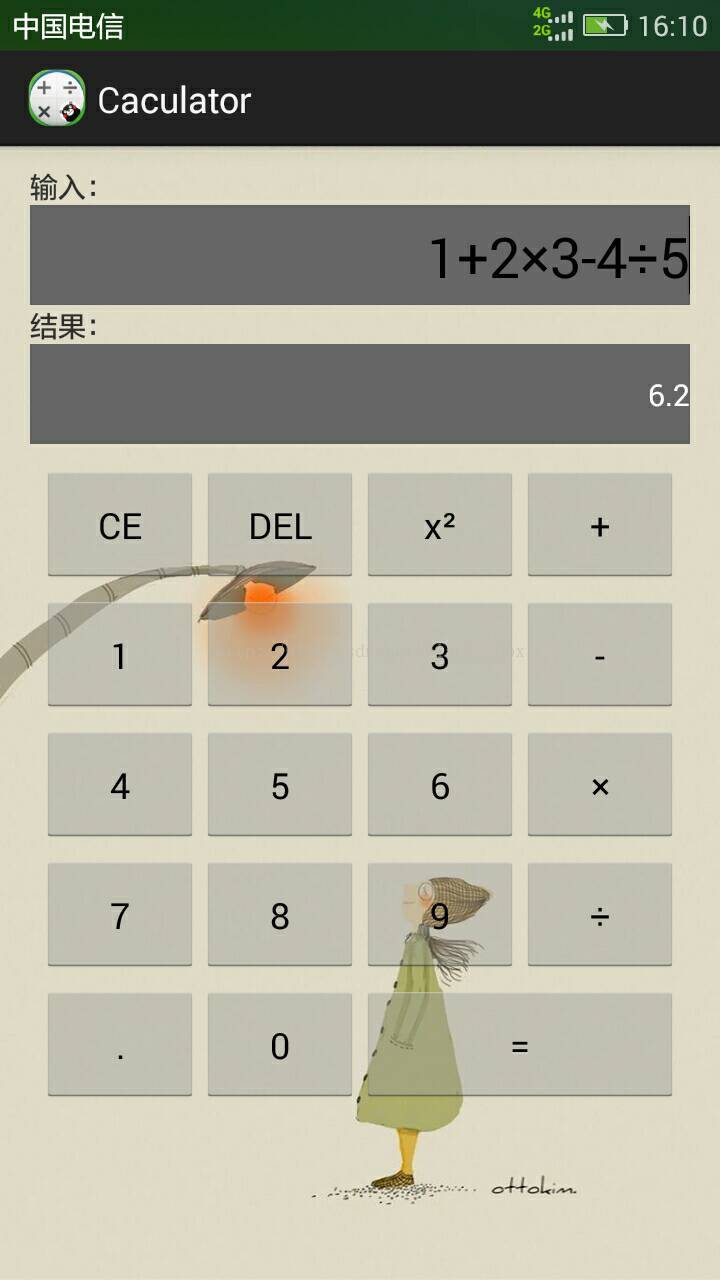
Task: Tap number 8 key
Action: tap(280, 915)
